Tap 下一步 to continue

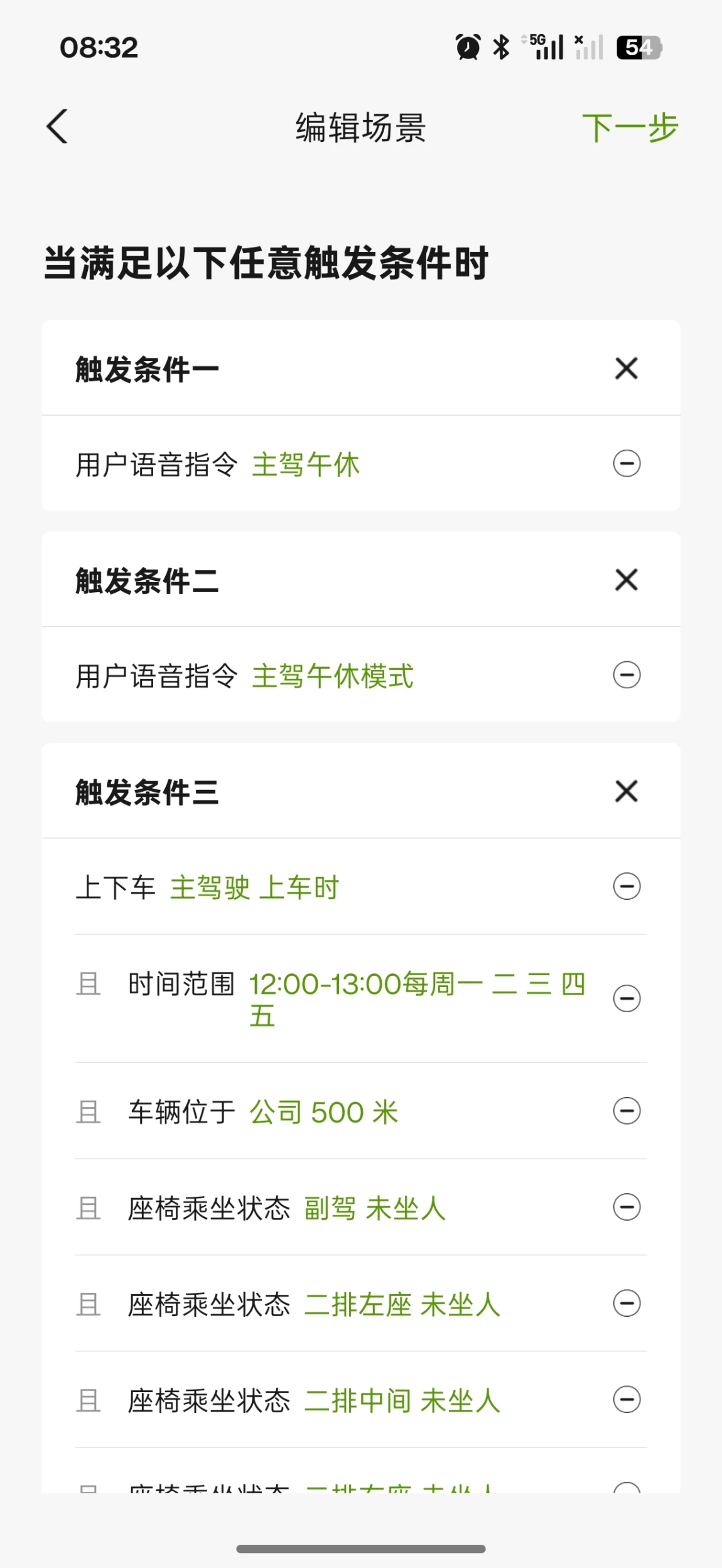click(x=630, y=128)
